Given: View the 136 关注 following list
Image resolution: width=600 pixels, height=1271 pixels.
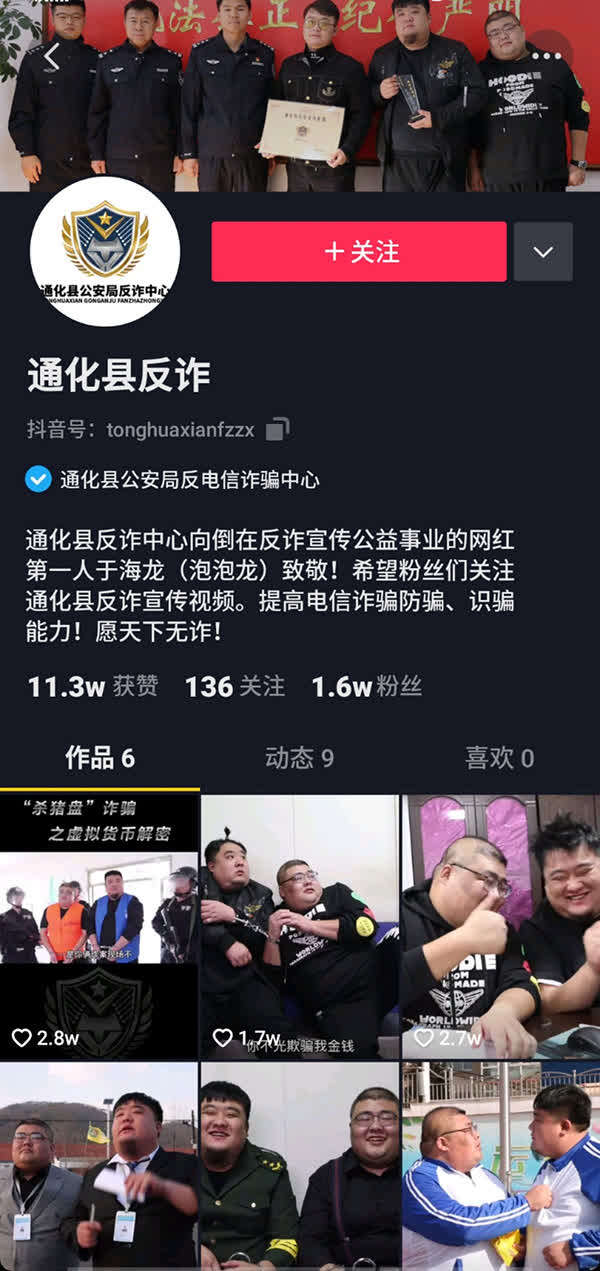Looking at the screenshot, I should pyautogui.click(x=235, y=686).
